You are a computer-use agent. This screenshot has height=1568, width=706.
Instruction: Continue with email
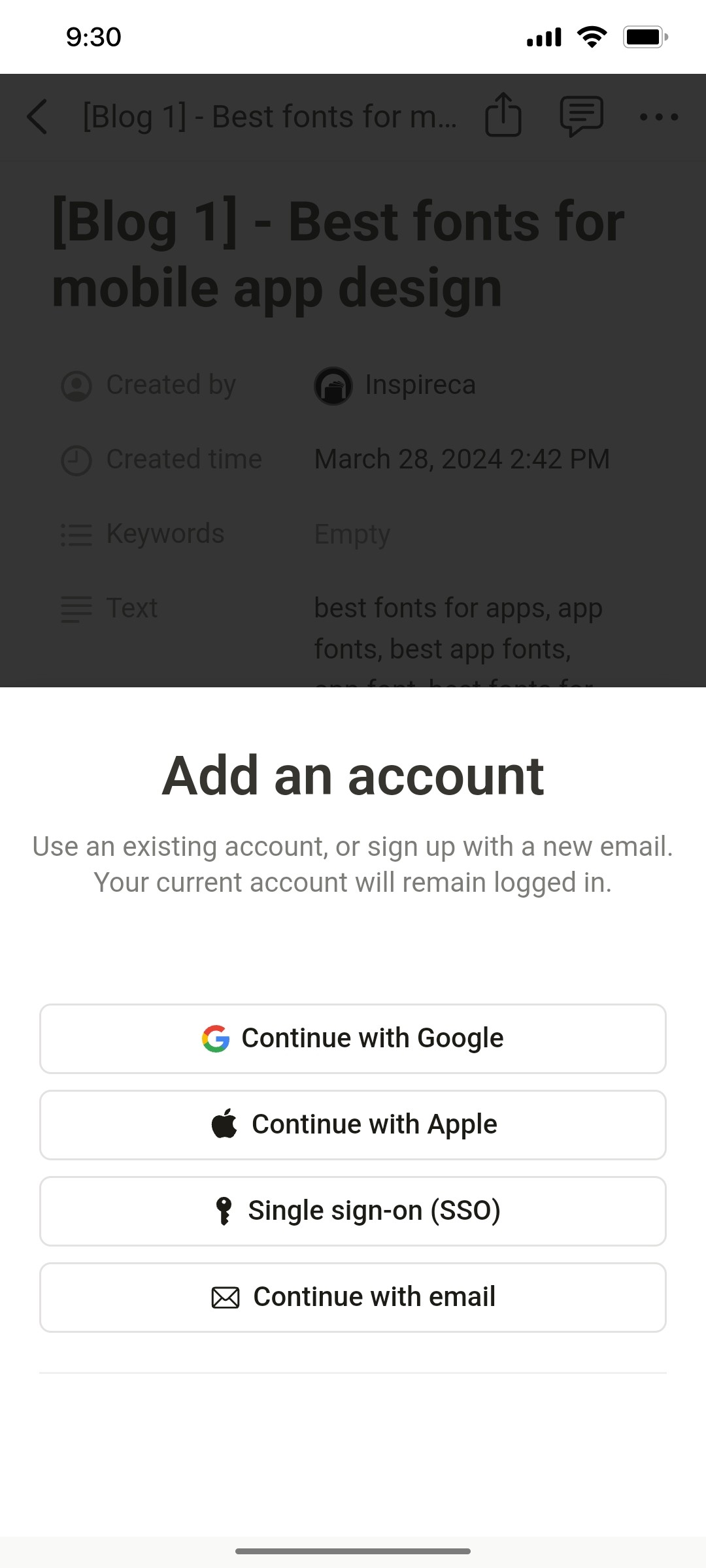point(353,1296)
